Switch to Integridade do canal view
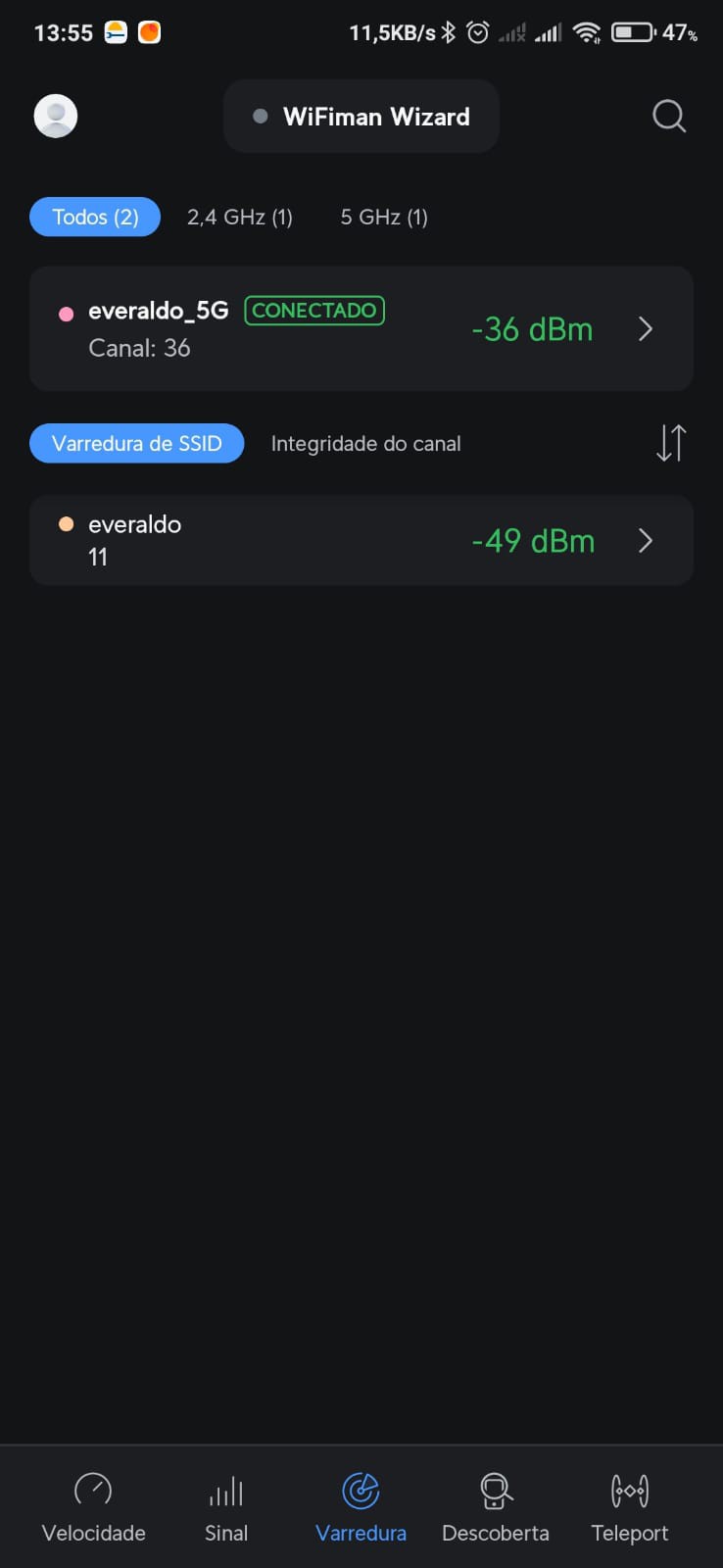 [365, 443]
